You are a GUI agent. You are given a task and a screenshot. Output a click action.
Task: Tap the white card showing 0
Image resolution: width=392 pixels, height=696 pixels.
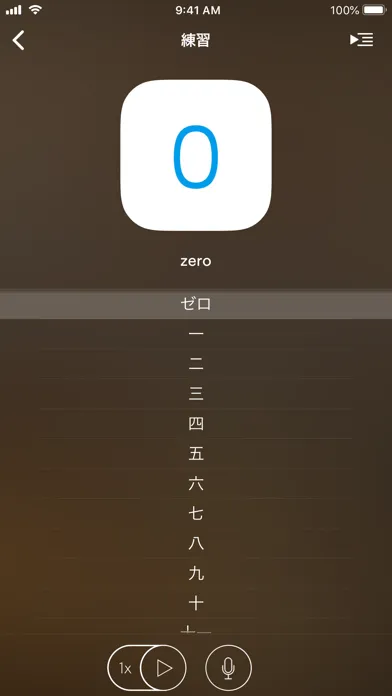[196, 155]
